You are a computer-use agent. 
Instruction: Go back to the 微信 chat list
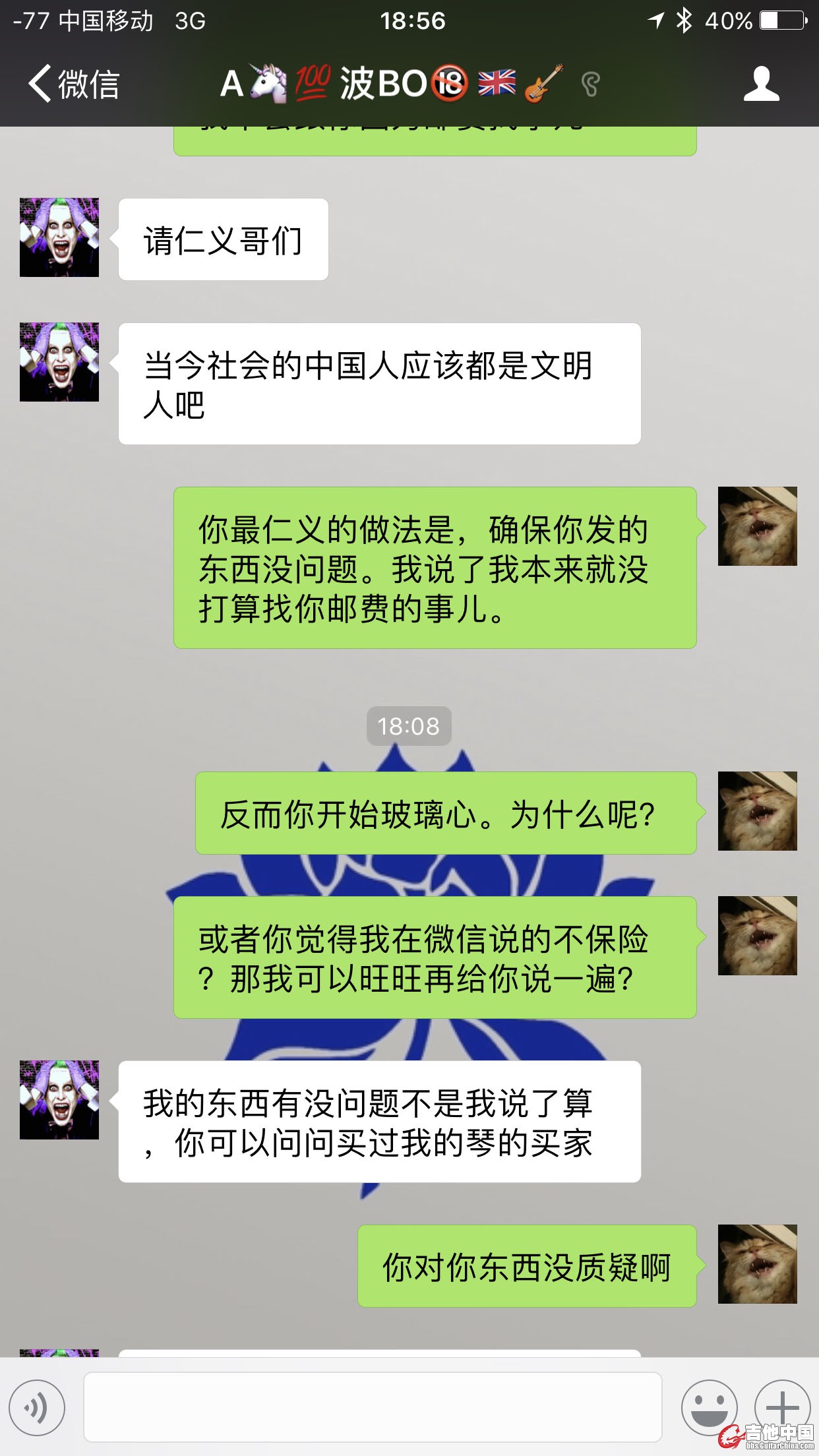73,84
